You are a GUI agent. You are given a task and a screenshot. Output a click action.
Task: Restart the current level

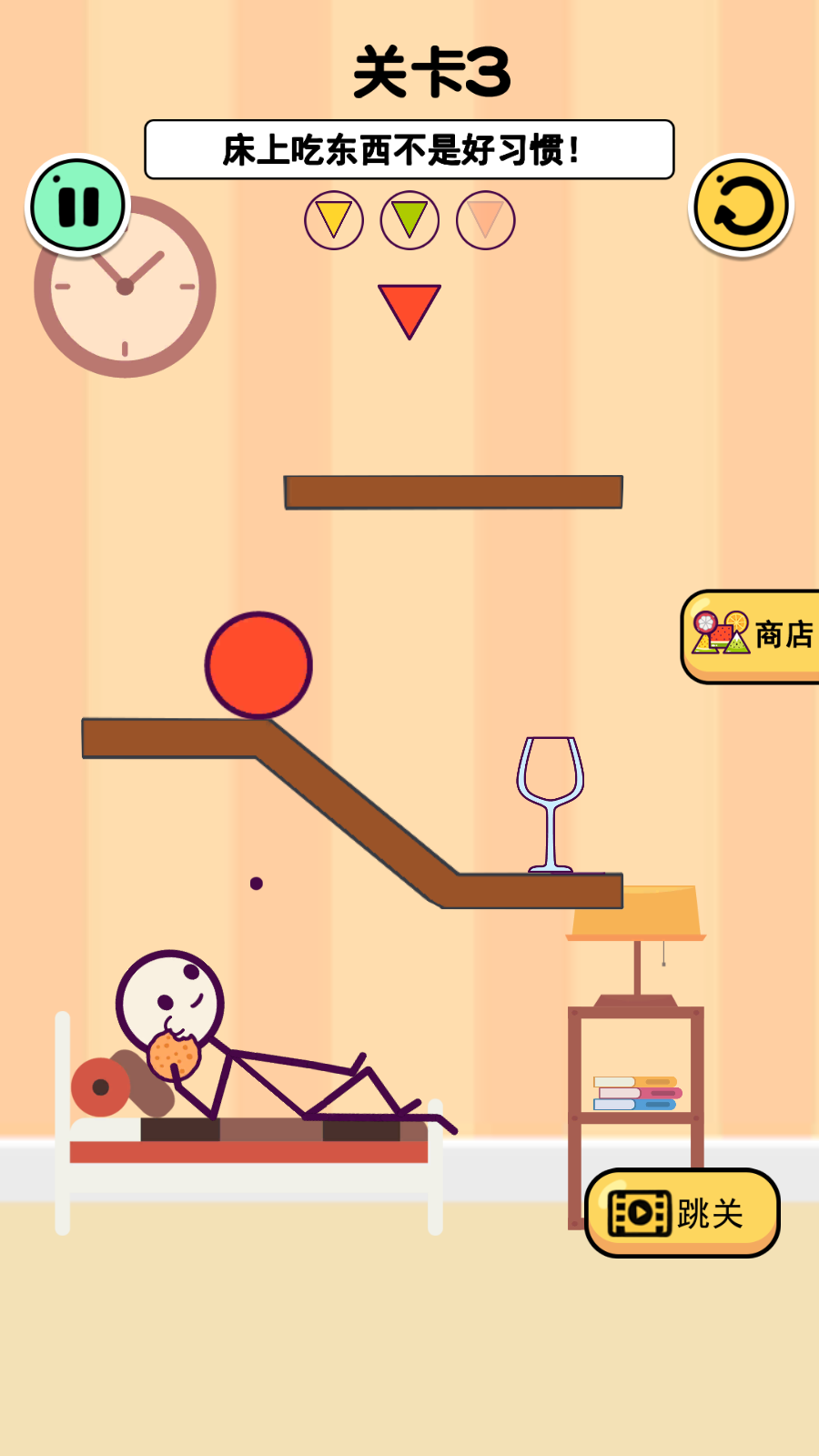pos(741,206)
